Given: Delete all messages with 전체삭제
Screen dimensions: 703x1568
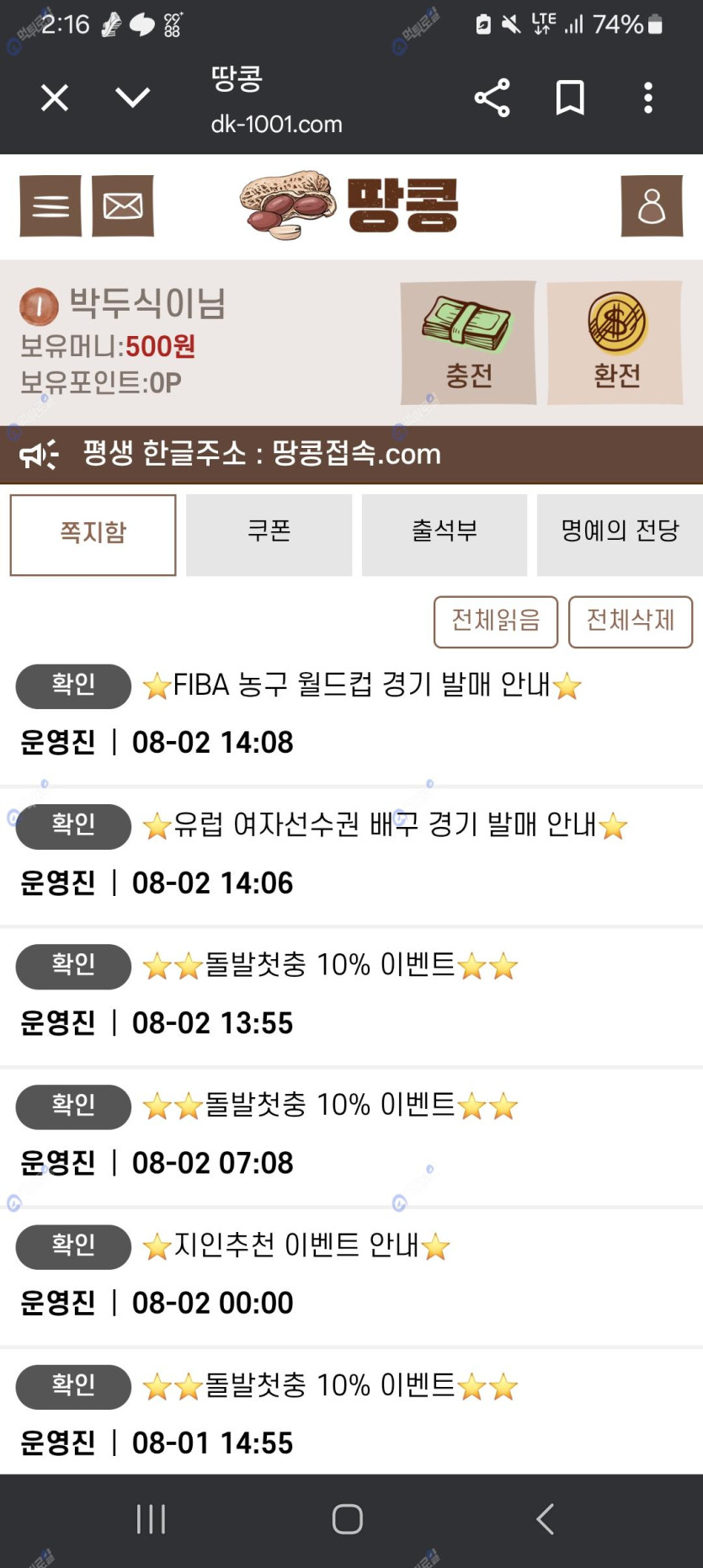Looking at the screenshot, I should pos(631,622).
